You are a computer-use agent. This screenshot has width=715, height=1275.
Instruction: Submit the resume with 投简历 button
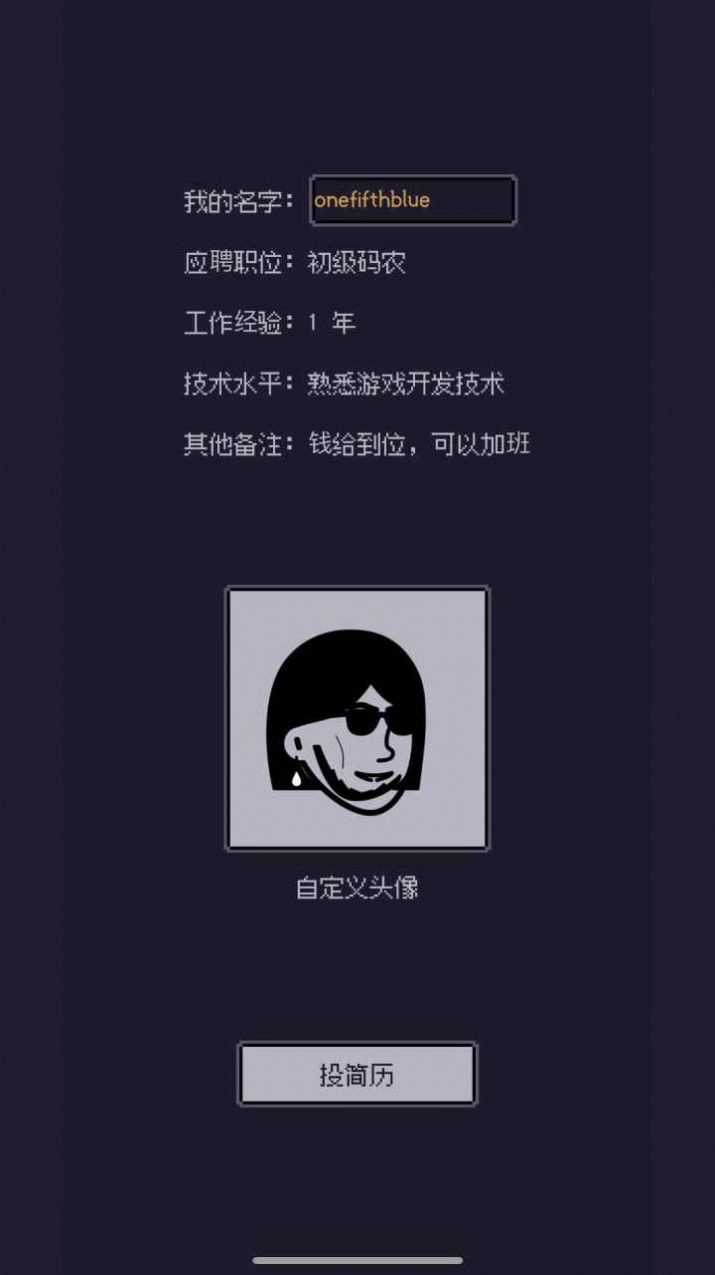357,1074
